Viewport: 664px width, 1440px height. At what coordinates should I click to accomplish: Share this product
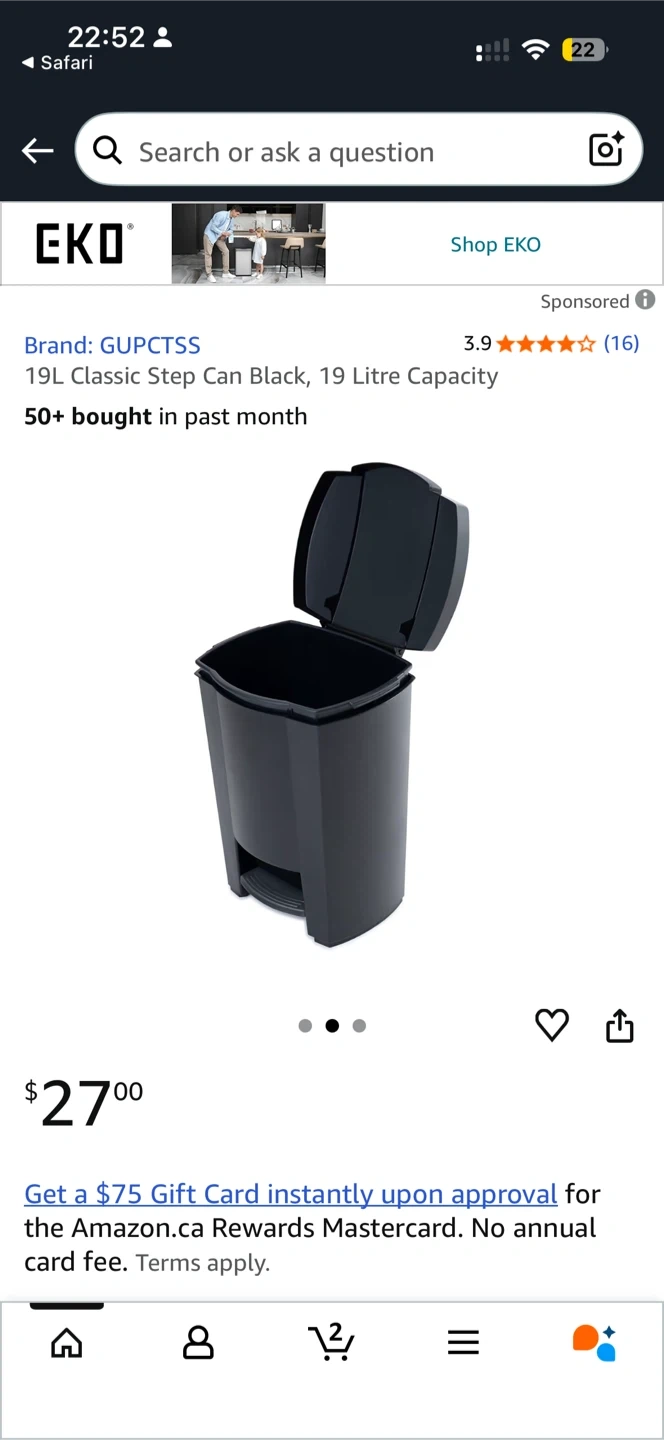click(620, 1025)
